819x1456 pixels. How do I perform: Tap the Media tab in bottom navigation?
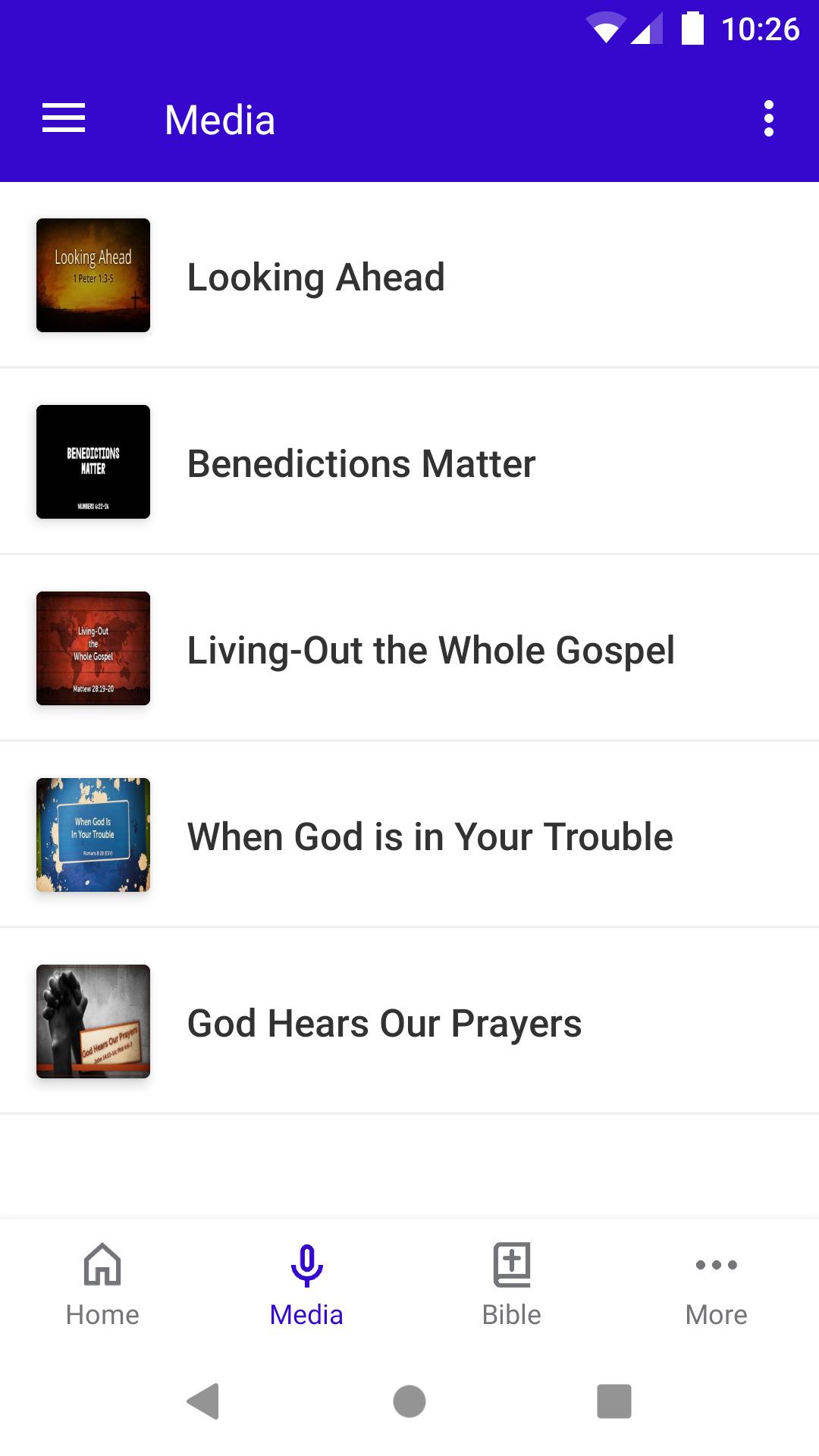(x=306, y=1285)
